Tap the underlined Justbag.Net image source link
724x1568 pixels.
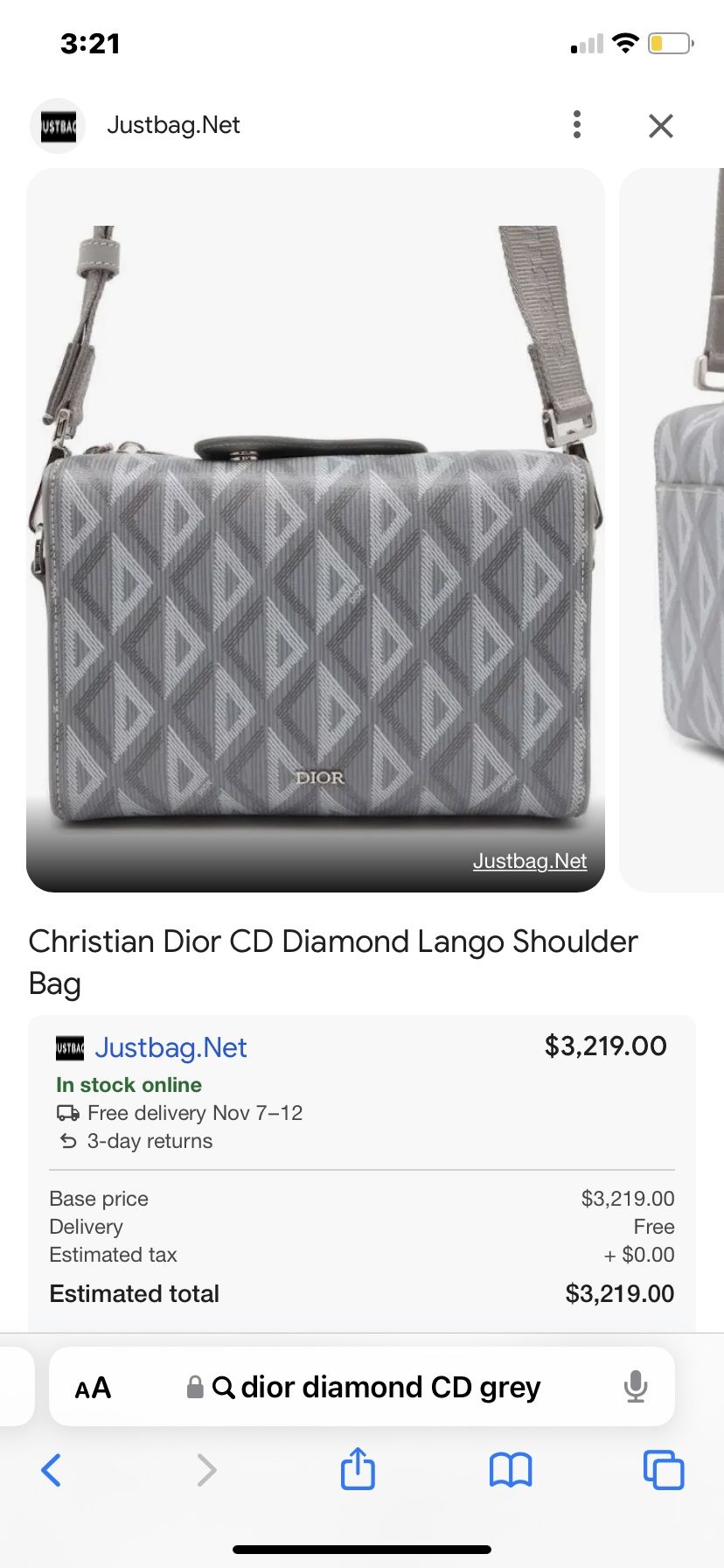coord(529,861)
